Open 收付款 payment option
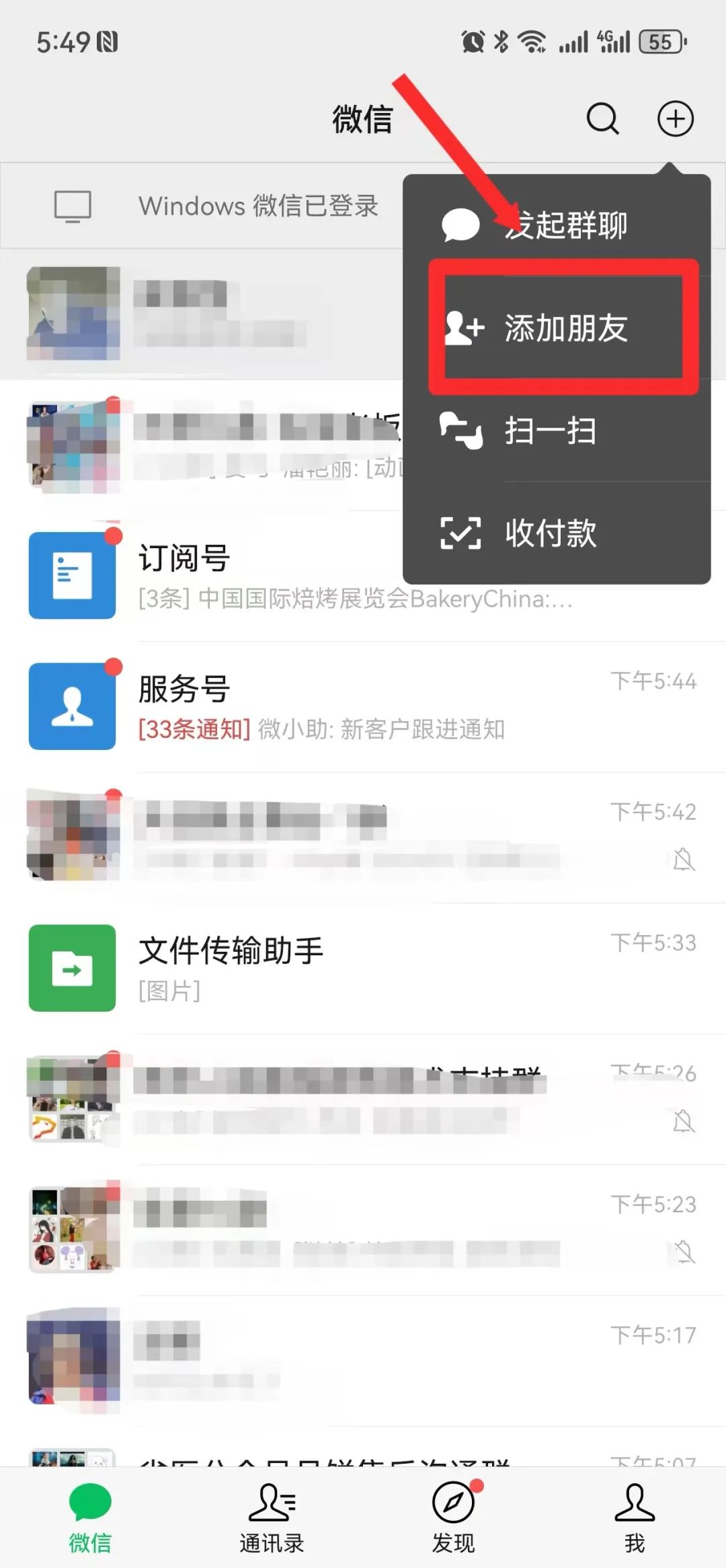Viewport: 726px width, 1568px height. pyautogui.click(x=557, y=533)
